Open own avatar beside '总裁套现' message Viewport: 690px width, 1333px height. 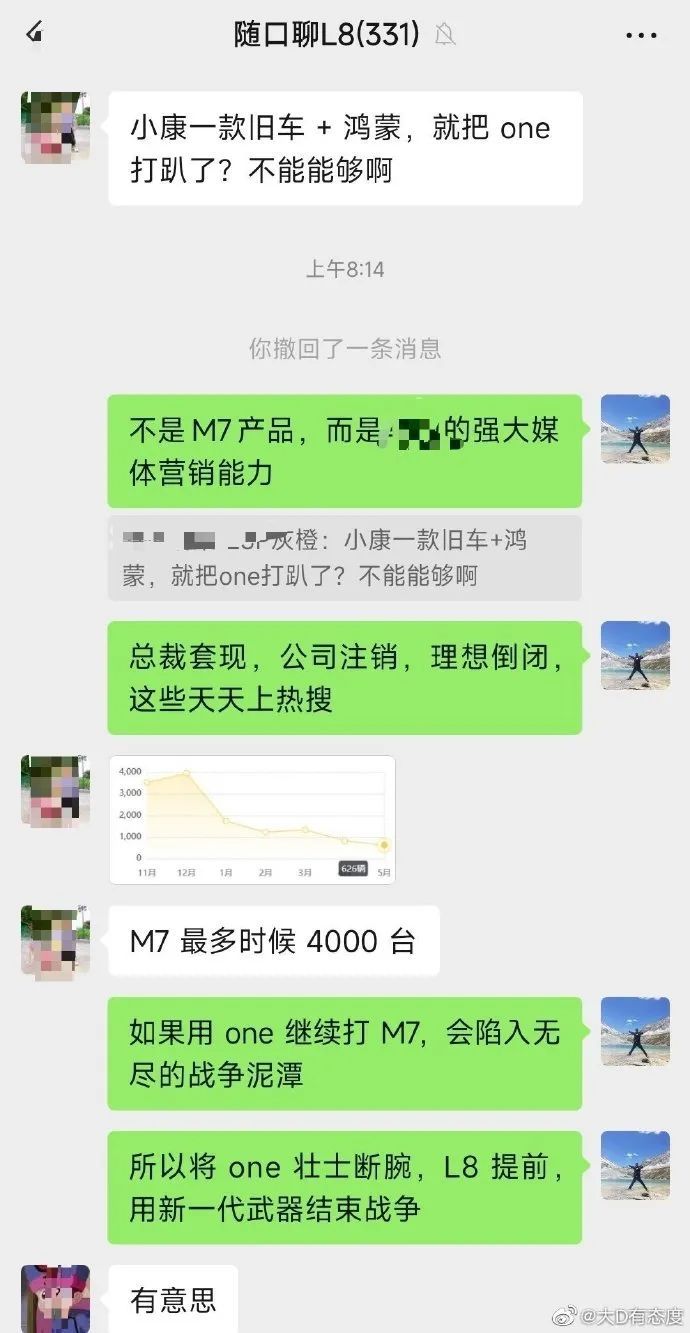tap(635, 656)
